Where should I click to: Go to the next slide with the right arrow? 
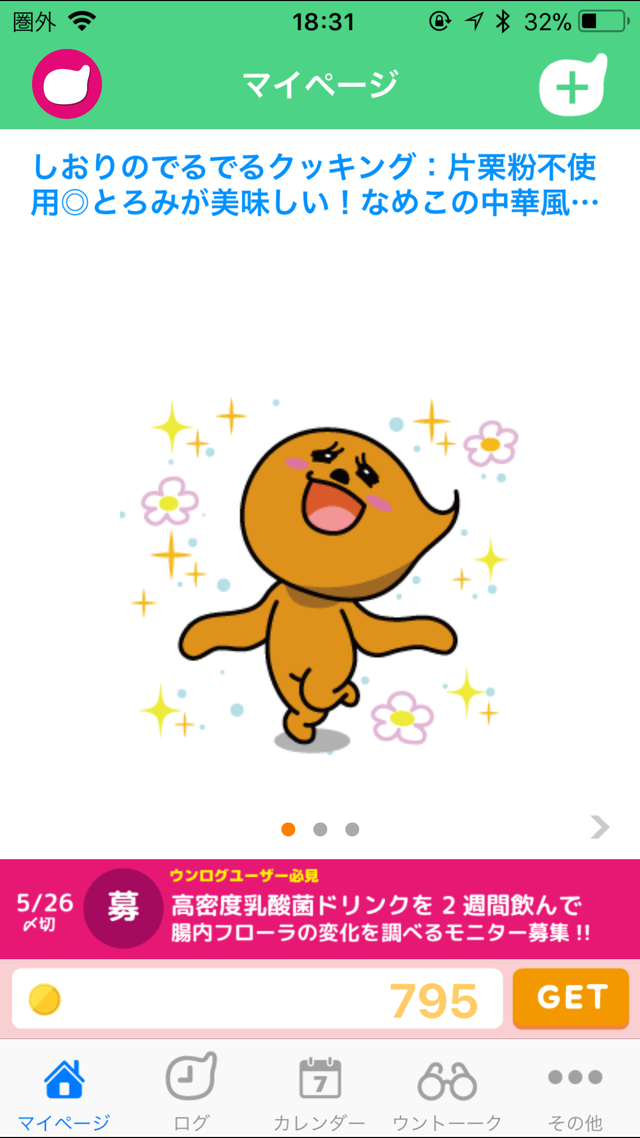point(599,826)
